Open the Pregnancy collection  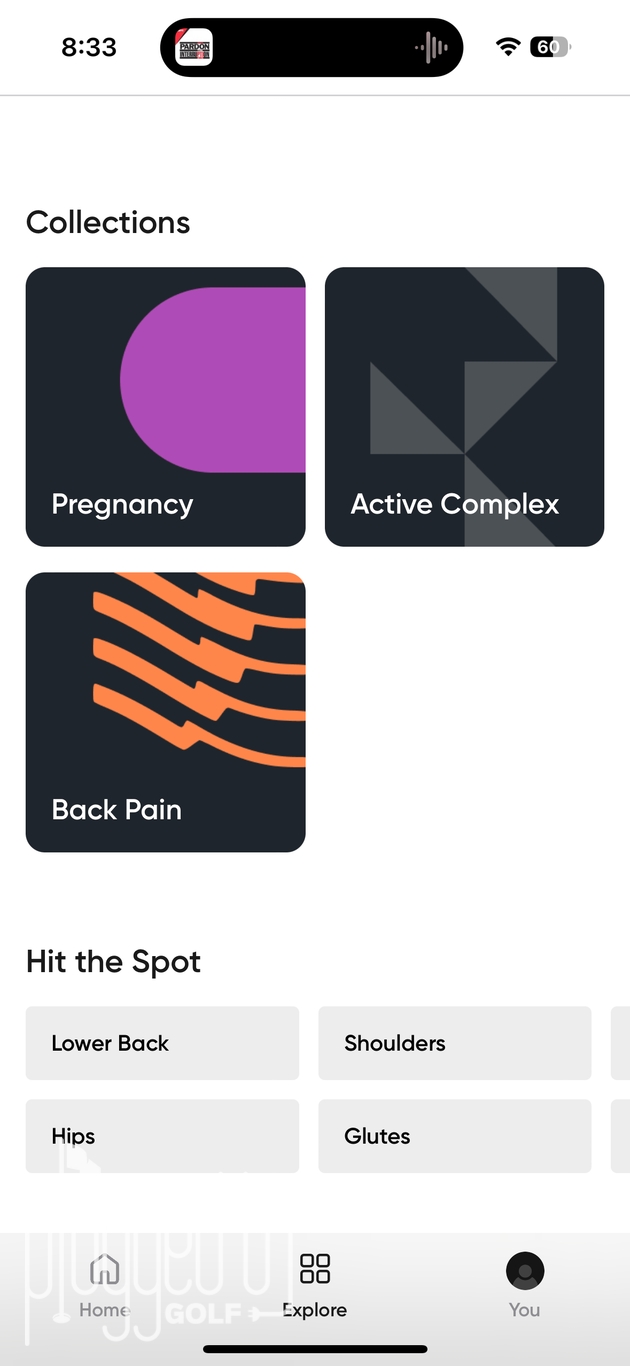click(165, 407)
